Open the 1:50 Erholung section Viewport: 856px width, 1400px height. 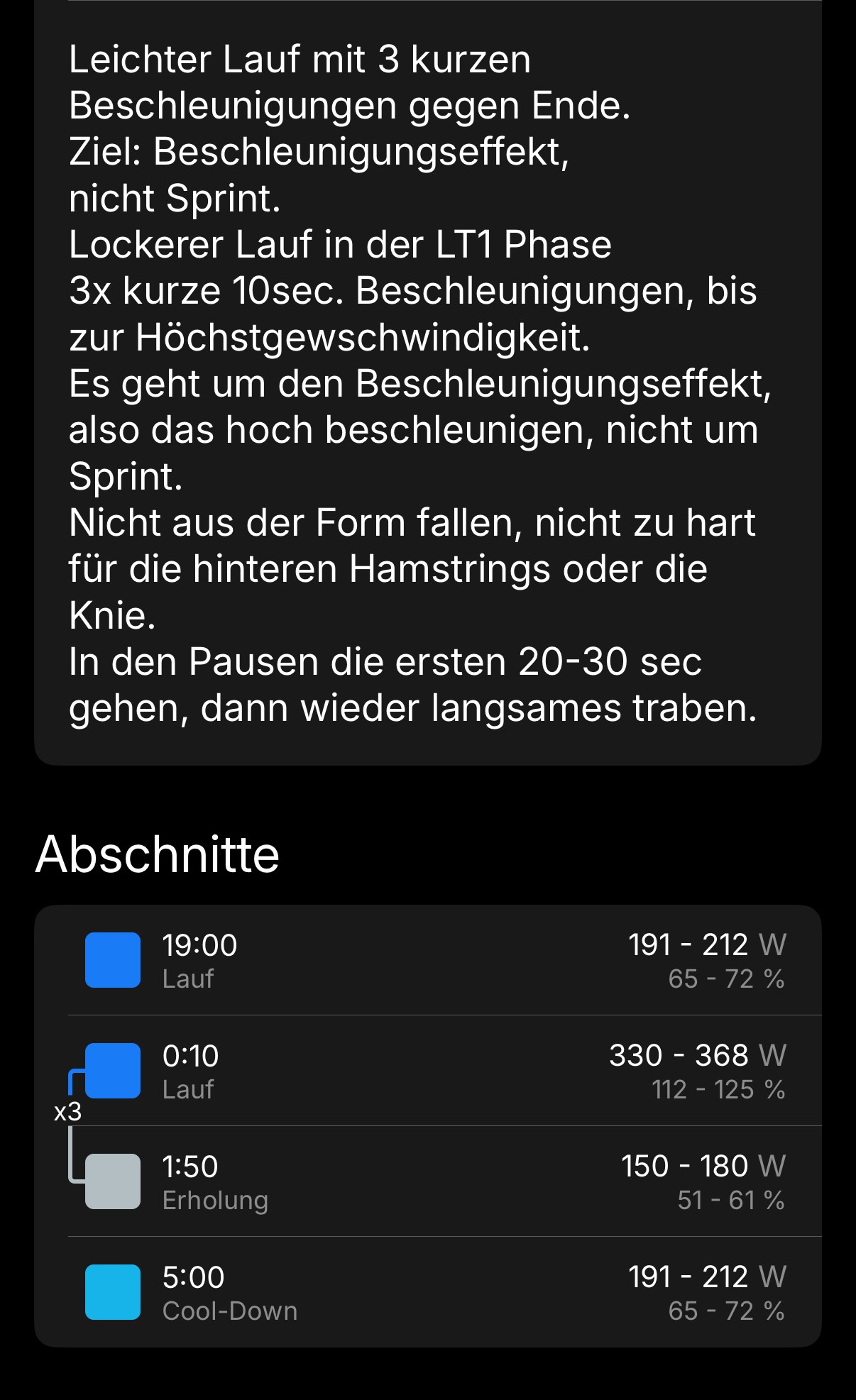point(427,1181)
